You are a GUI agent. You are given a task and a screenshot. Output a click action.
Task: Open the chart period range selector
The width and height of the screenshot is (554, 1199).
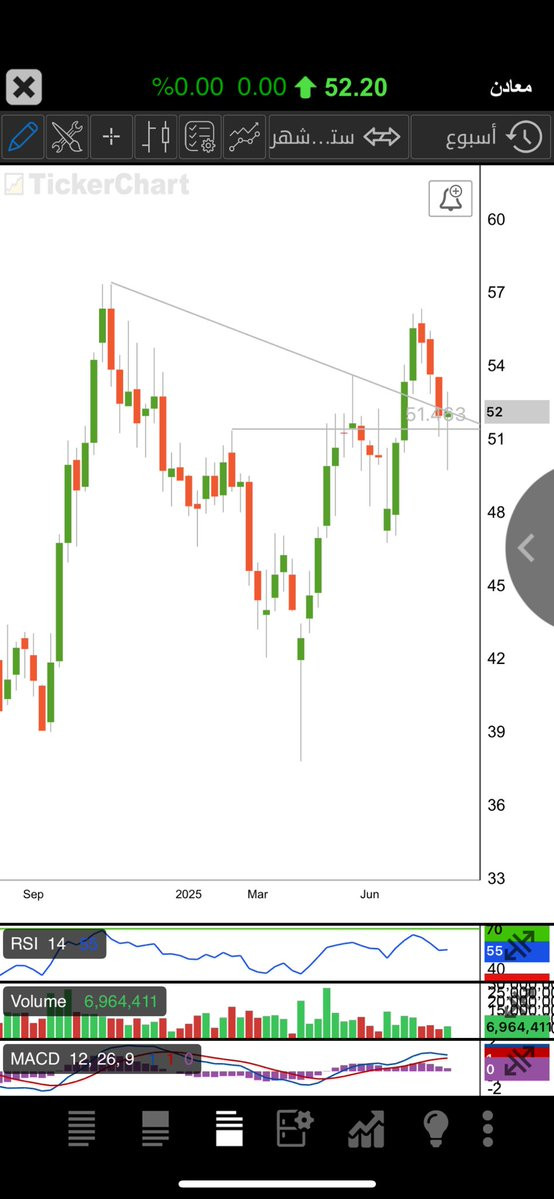[x=337, y=138]
